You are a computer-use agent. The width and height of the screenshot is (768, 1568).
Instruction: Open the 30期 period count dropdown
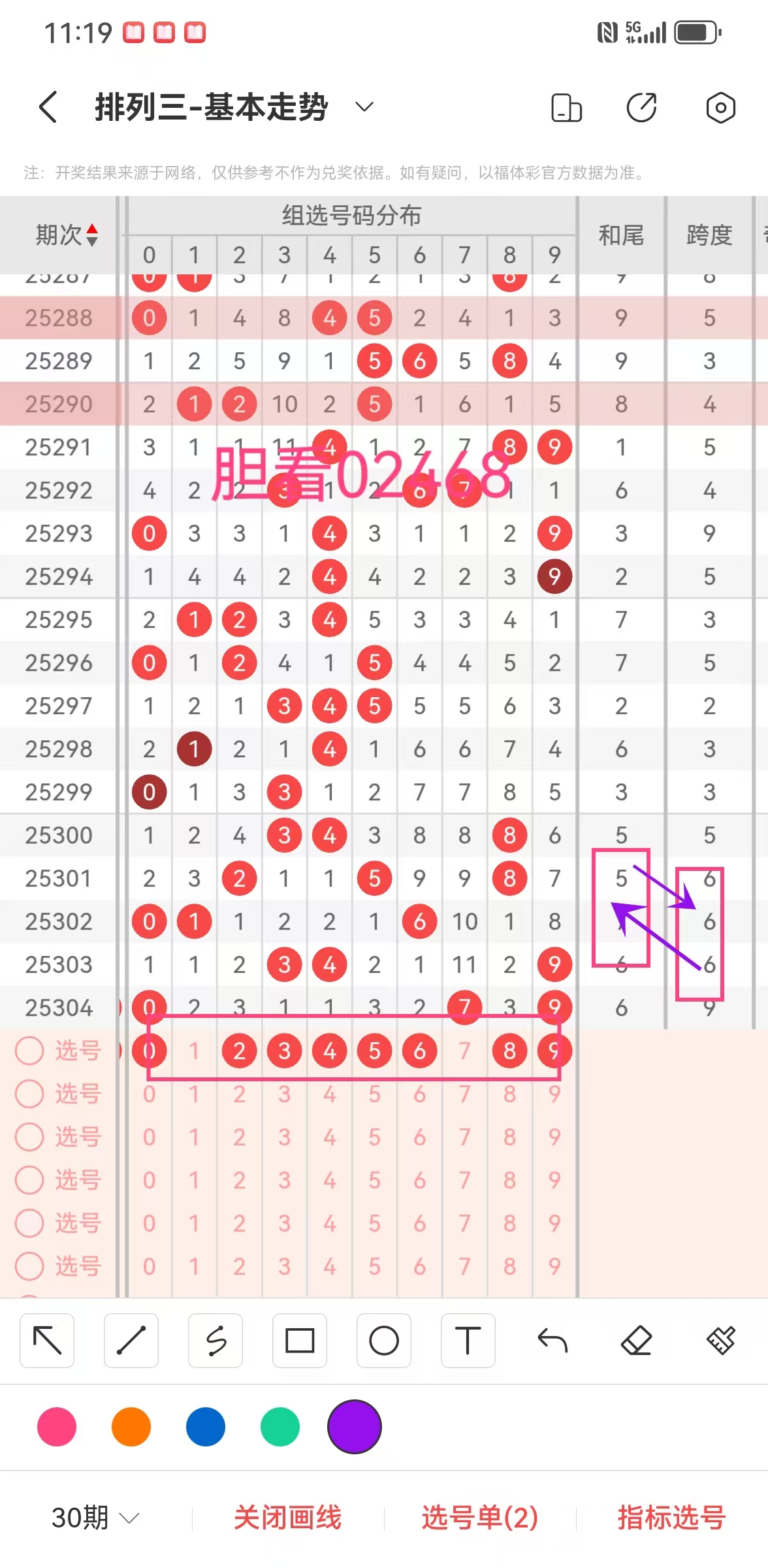pos(95,1517)
